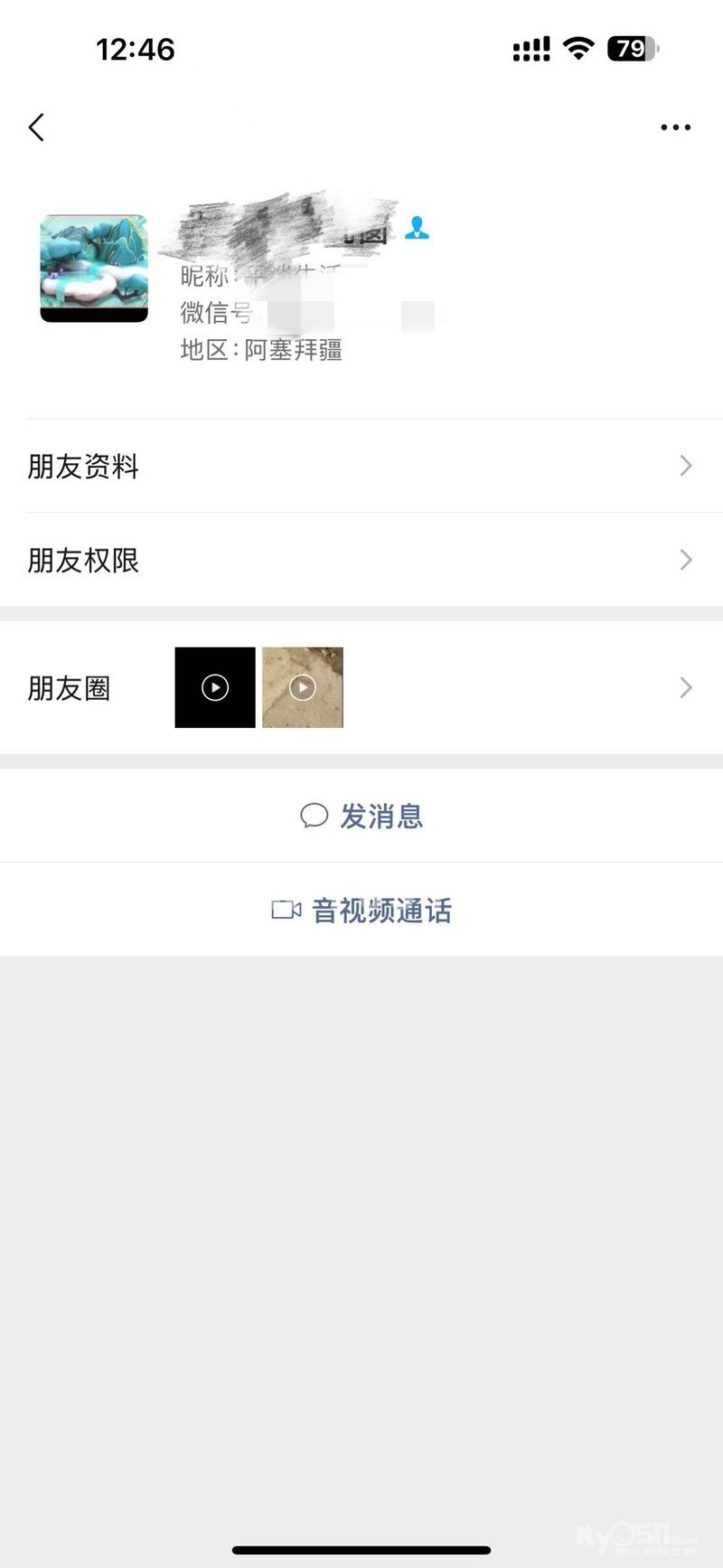Viewport: 723px width, 1568px height.
Task: Open the three-dot overflow menu
Action: [x=675, y=128]
